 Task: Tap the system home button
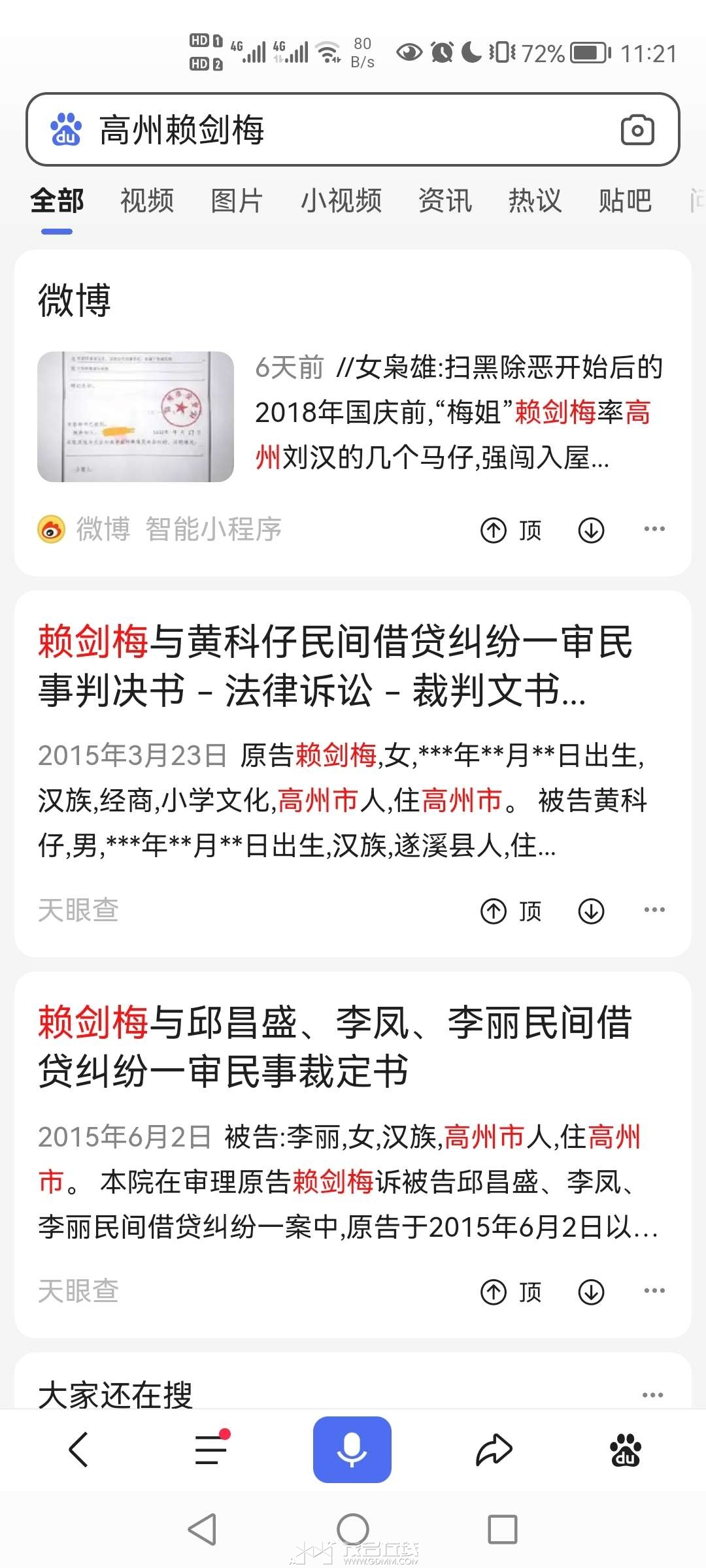coord(353,1529)
